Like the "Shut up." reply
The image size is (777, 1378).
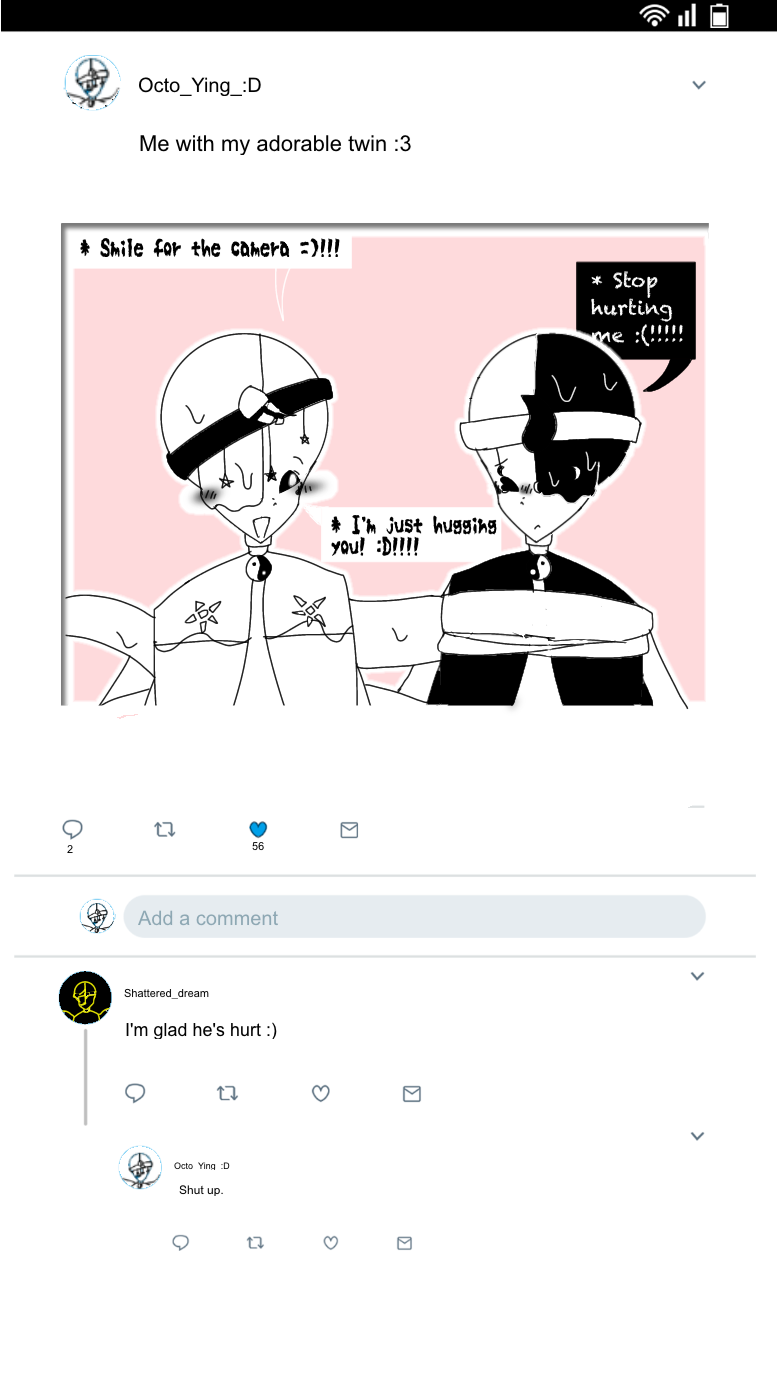tap(330, 1243)
